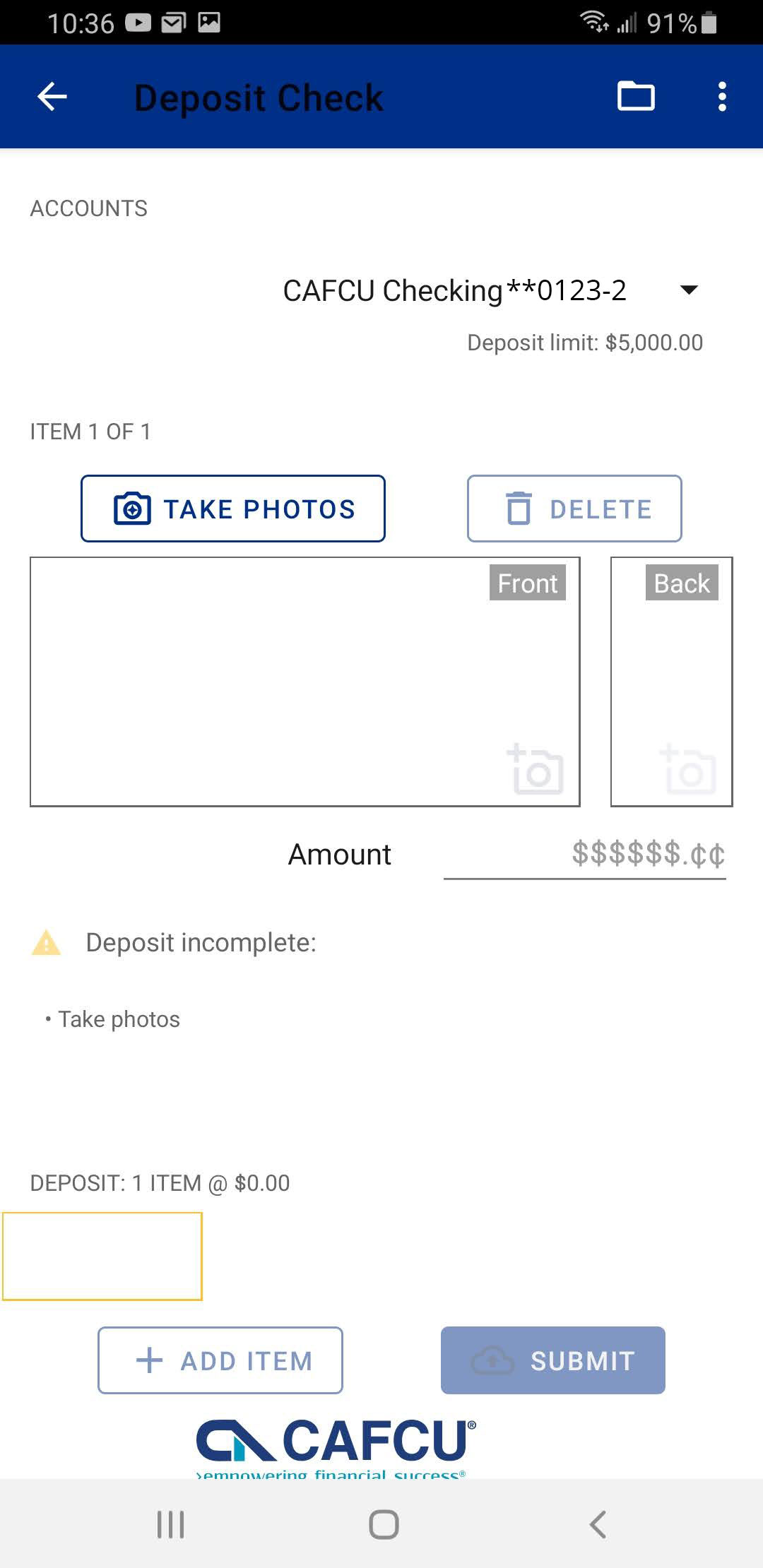Open the camera icon in the Front photo box

pyautogui.click(x=536, y=770)
